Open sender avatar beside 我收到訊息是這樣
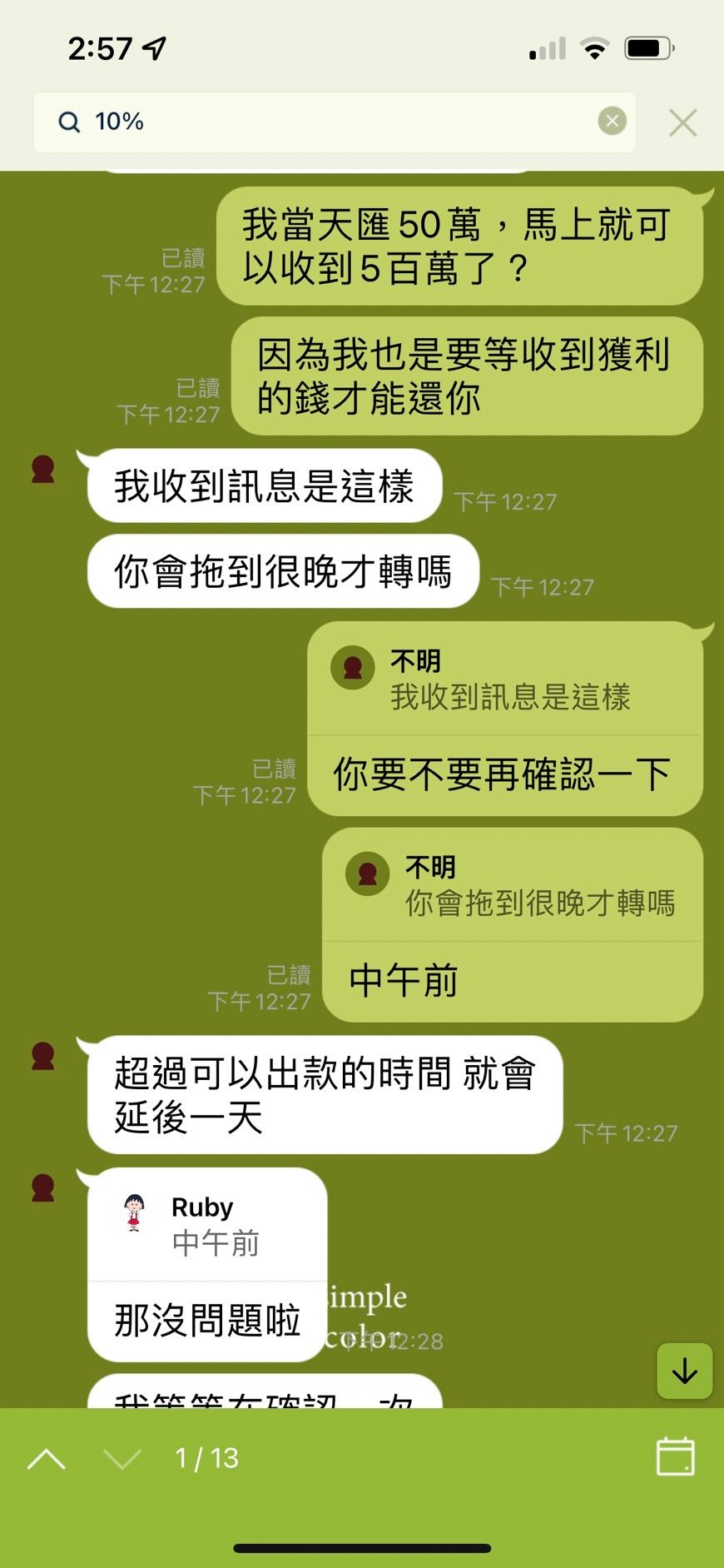This screenshot has width=724, height=1568. (x=43, y=469)
